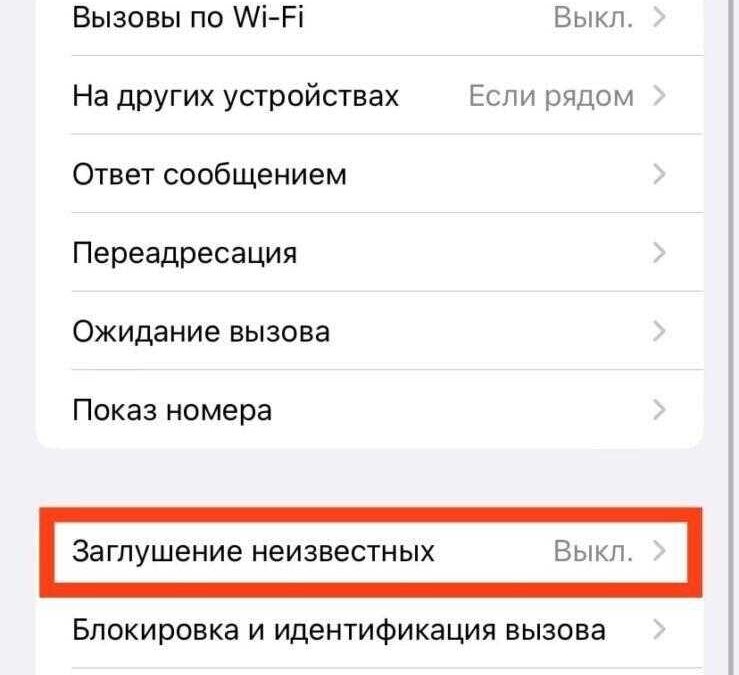
Task: Open the Вызовы по Wi-Fi setting
Action: (x=368, y=20)
